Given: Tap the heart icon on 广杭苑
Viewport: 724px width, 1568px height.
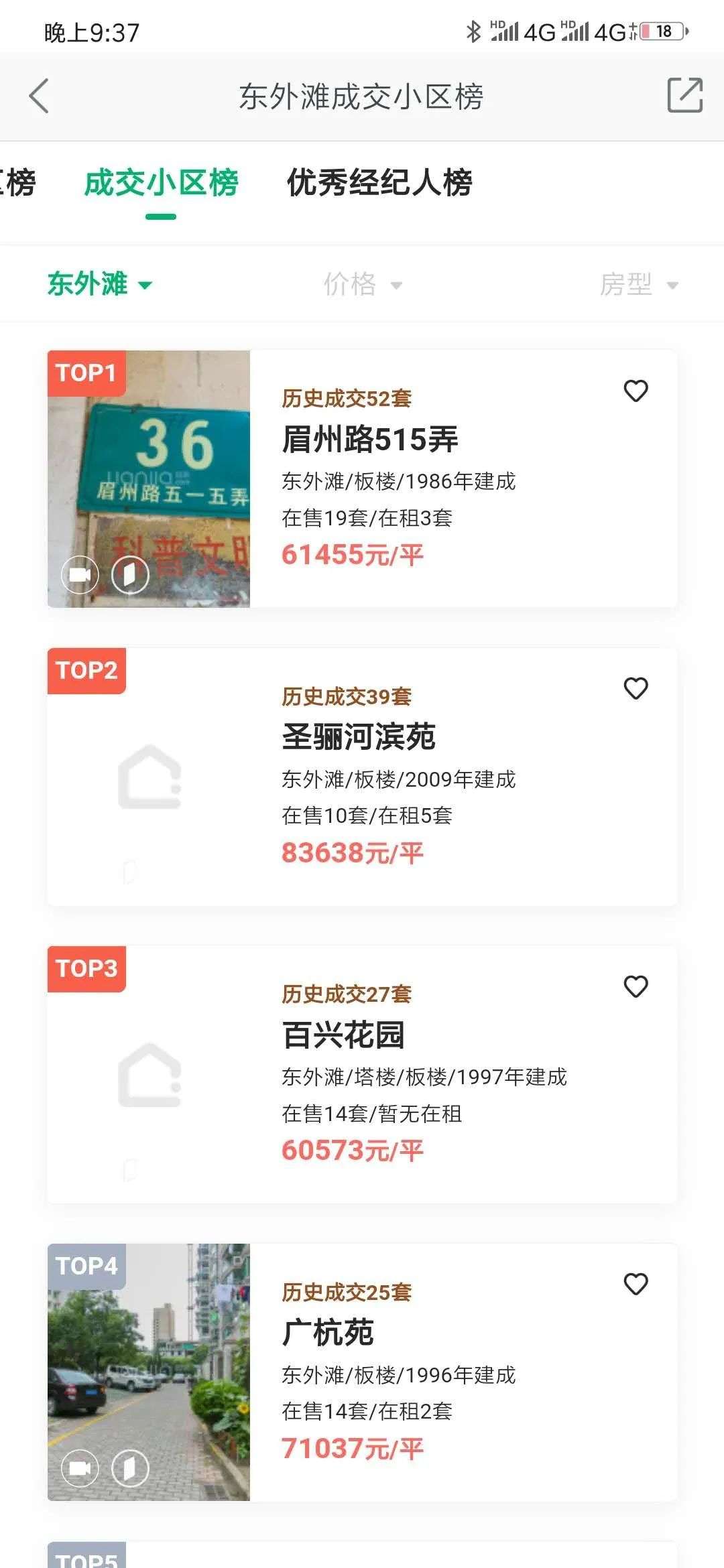Looking at the screenshot, I should tap(636, 1284).
